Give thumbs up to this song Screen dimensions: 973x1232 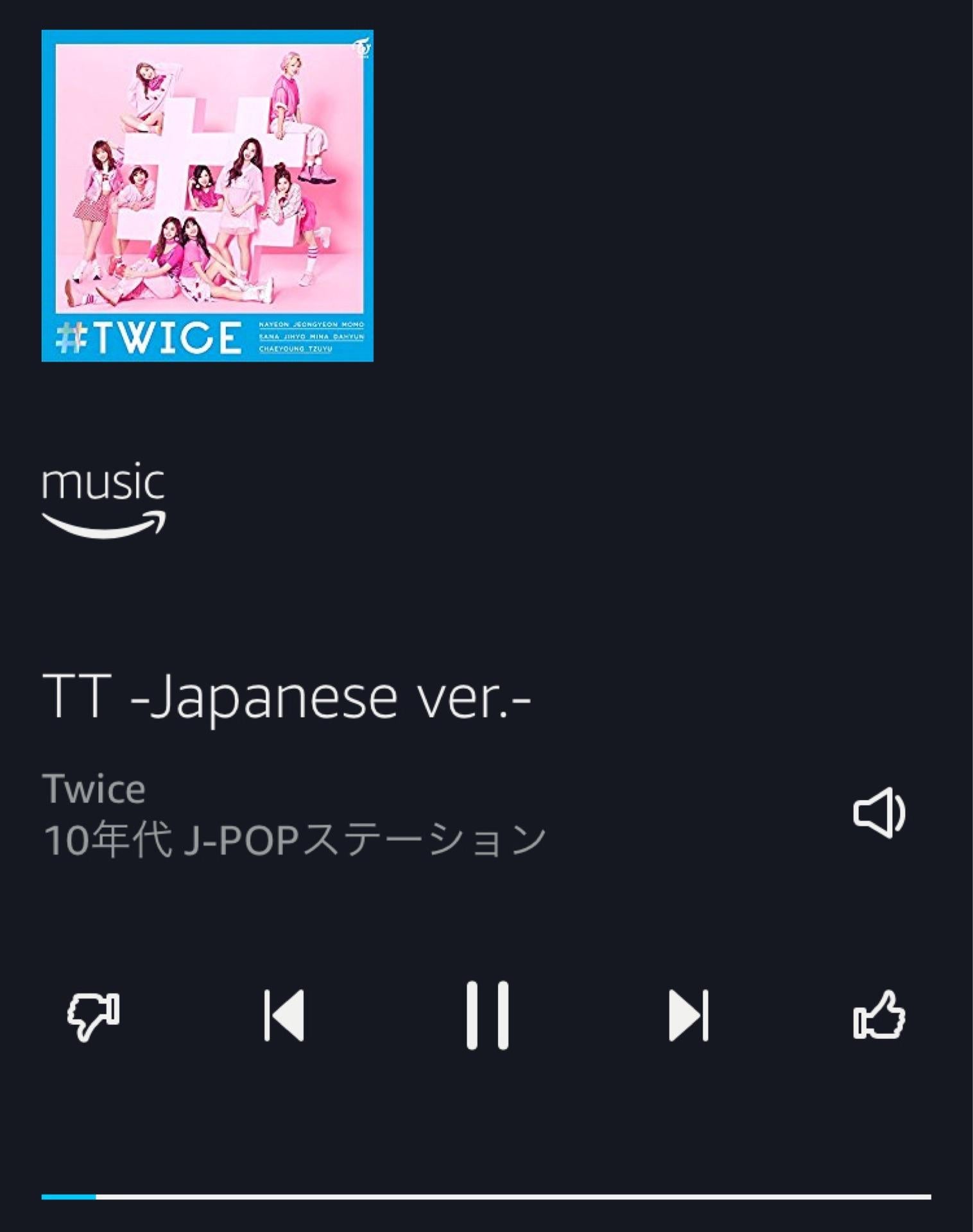879,1015
